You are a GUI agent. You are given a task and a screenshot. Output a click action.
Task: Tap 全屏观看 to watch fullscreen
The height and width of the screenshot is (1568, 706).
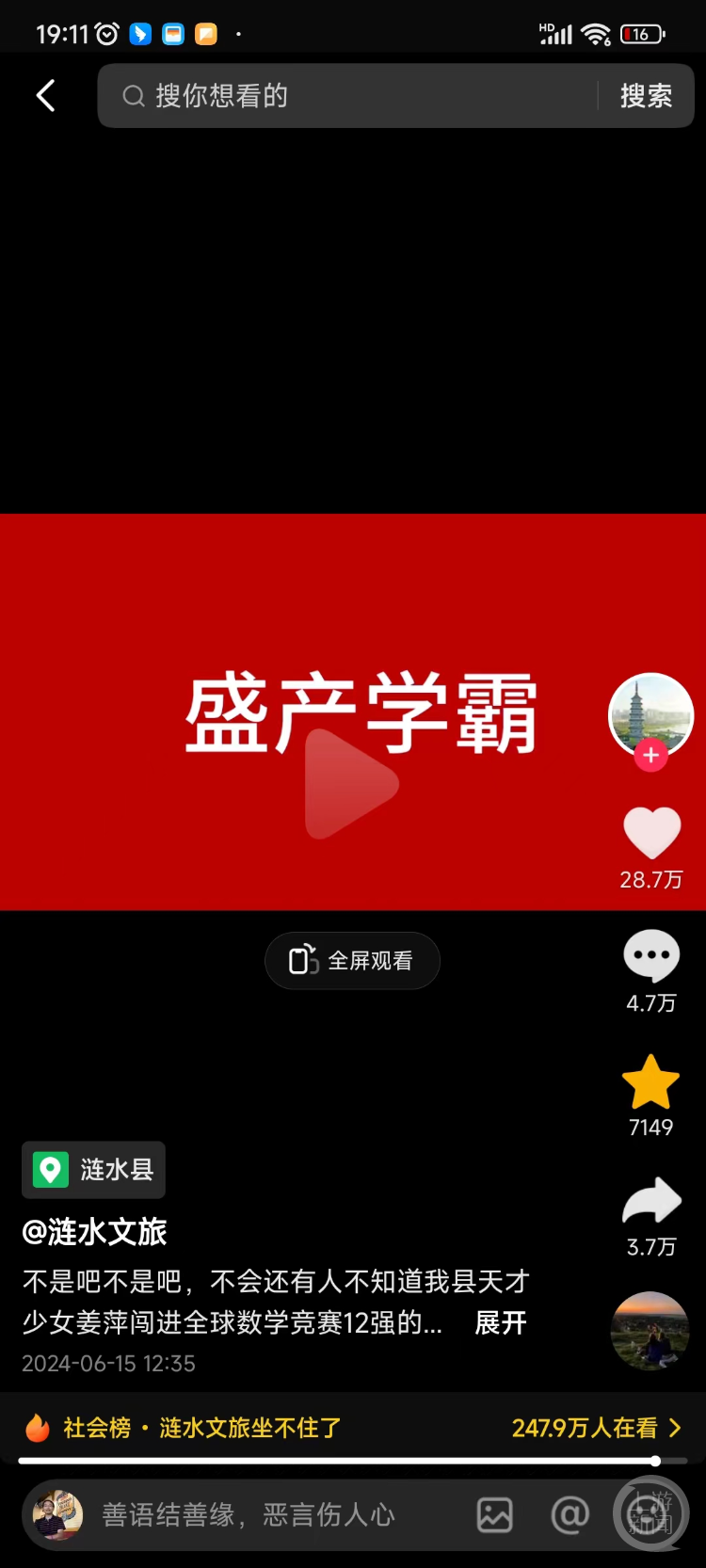(352, 960)
